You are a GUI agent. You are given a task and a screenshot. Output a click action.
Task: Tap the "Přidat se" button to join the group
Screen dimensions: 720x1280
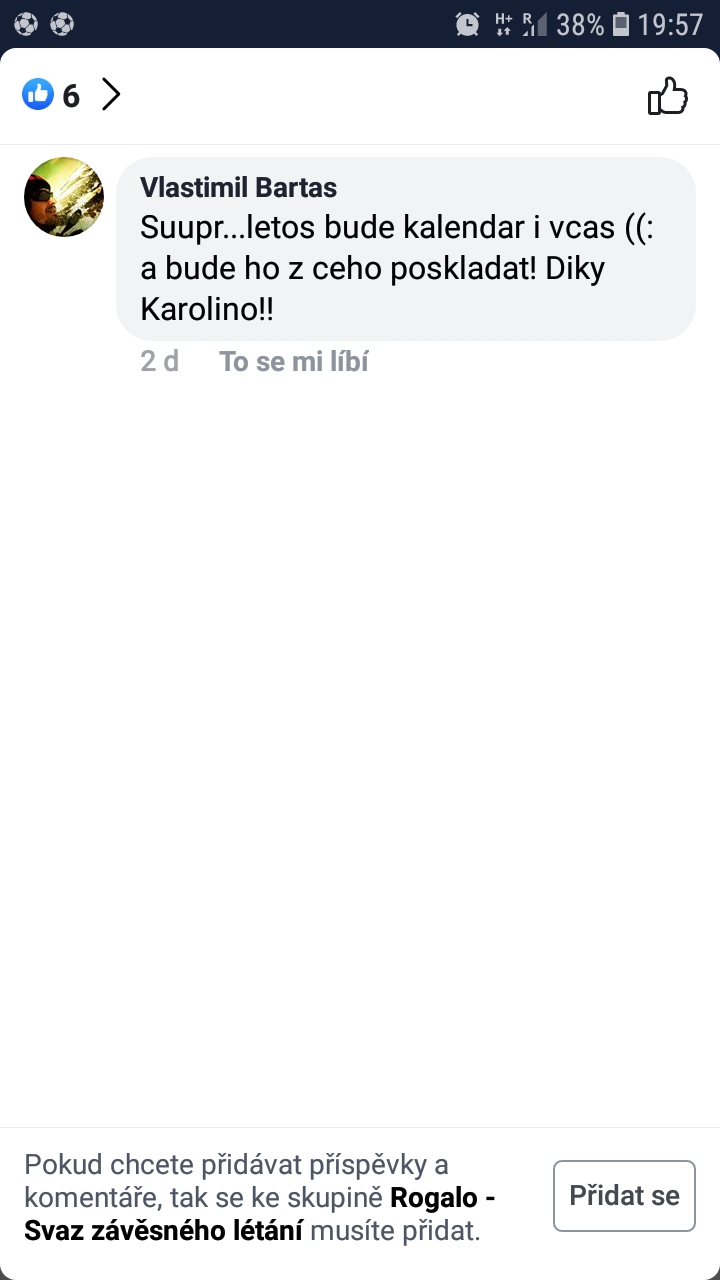point(624,1195)
